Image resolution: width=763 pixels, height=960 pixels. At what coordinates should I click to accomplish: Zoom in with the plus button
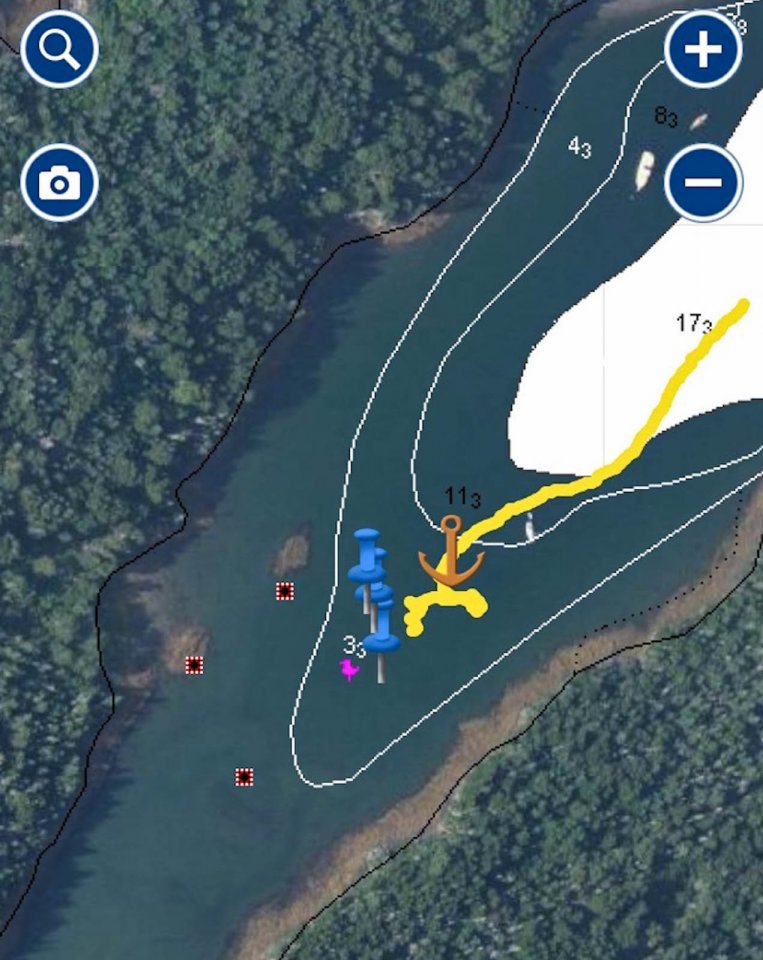tap(703, 49)
